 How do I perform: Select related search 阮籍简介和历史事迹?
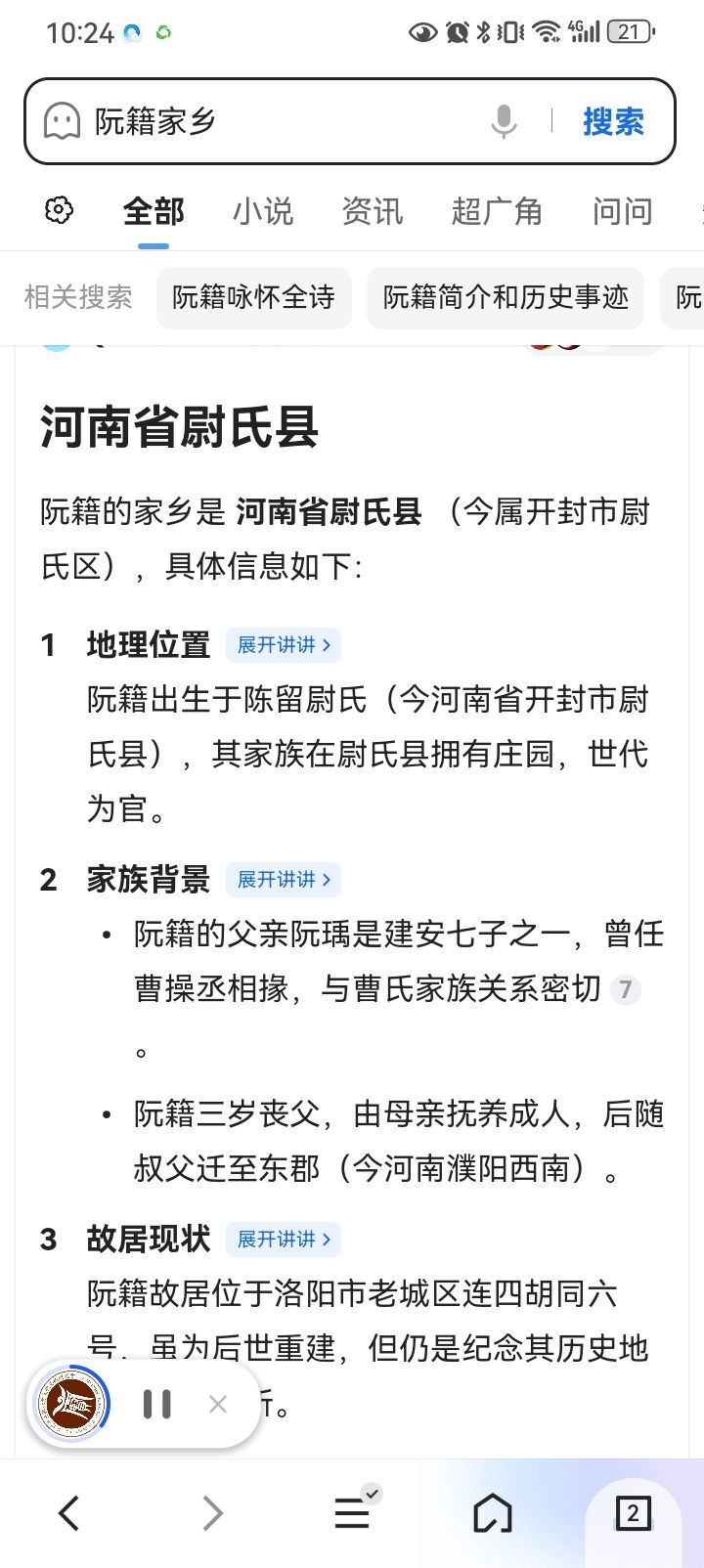tap(506, 297)
